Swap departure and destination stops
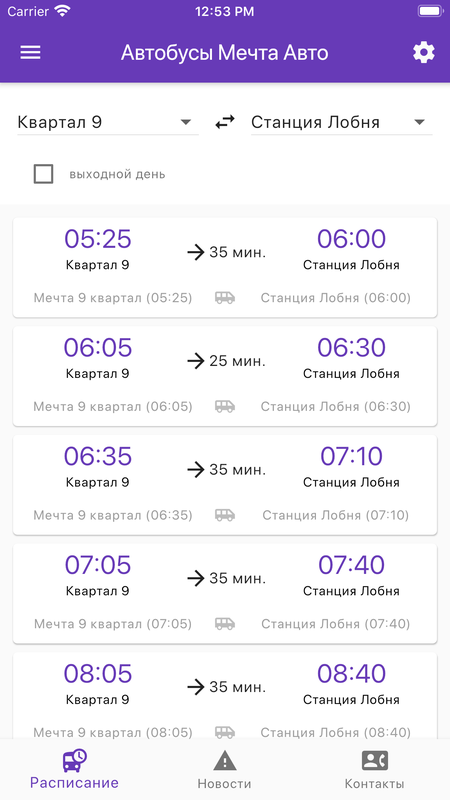 [x=225, y=122]
